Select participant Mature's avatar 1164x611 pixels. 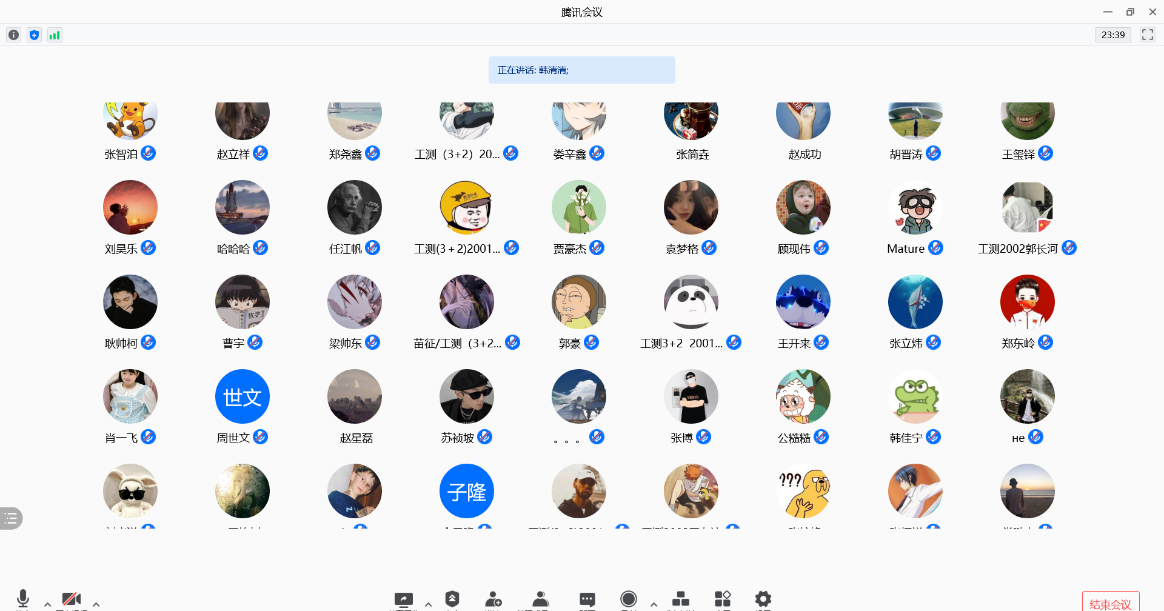pyautogui.click(x=915, y=208)
